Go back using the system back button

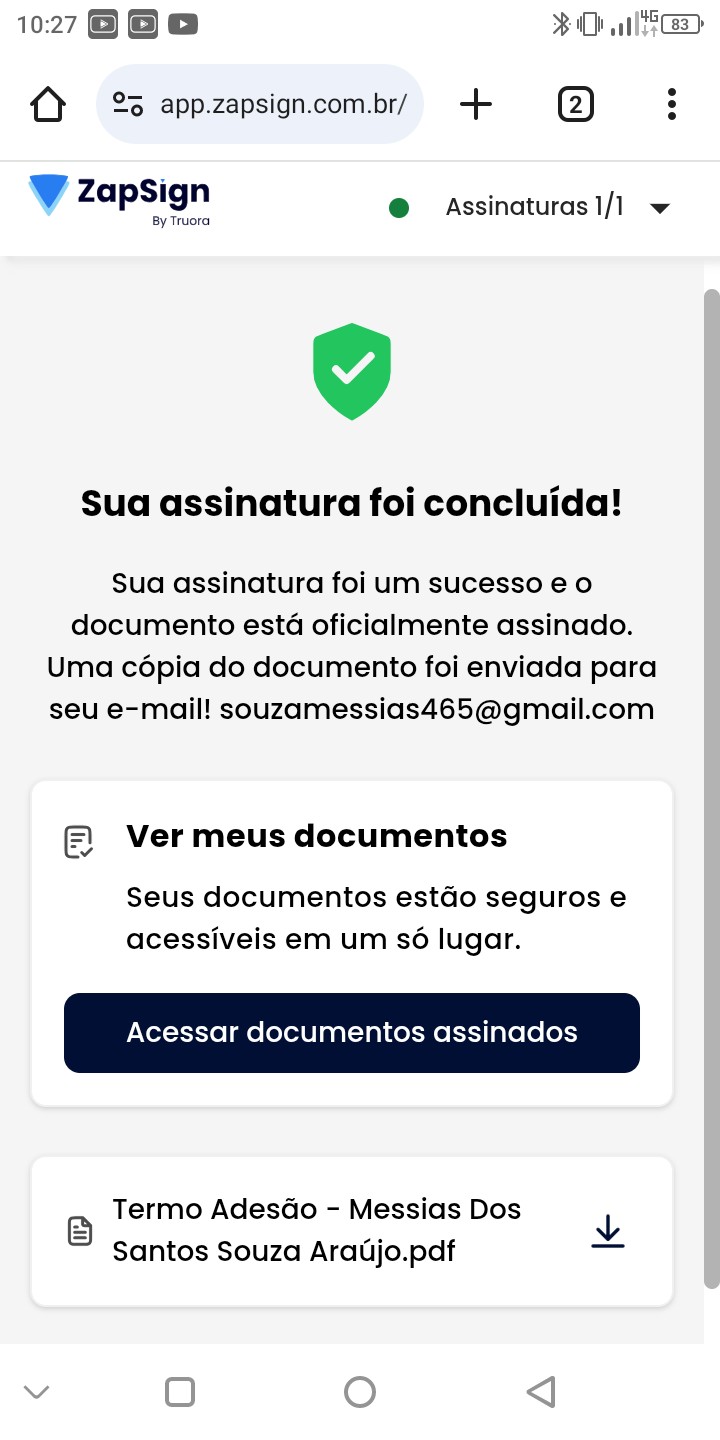click(540, 1391)
